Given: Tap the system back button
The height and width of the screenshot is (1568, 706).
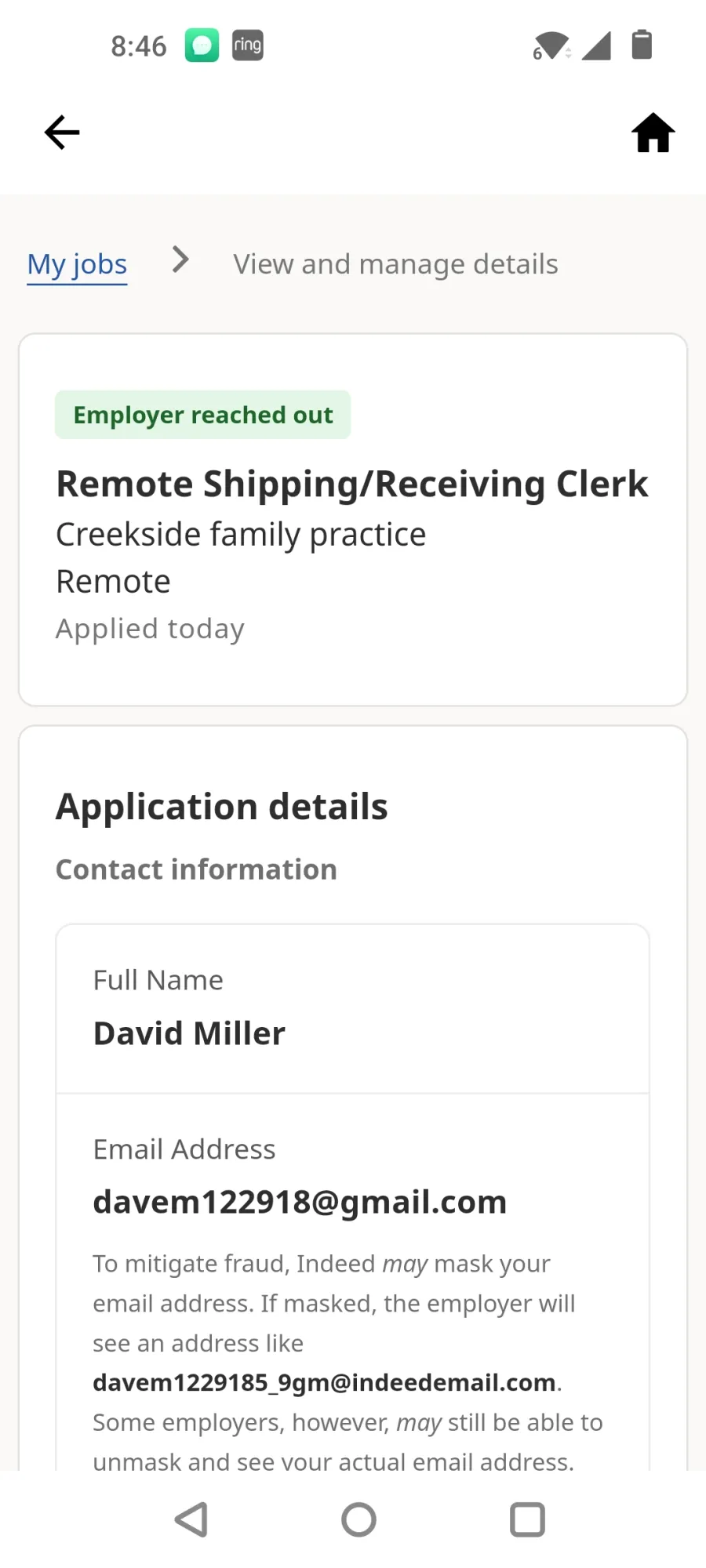Looking at the screenshot, I should pyautogui.click(x=191, y=1519).
